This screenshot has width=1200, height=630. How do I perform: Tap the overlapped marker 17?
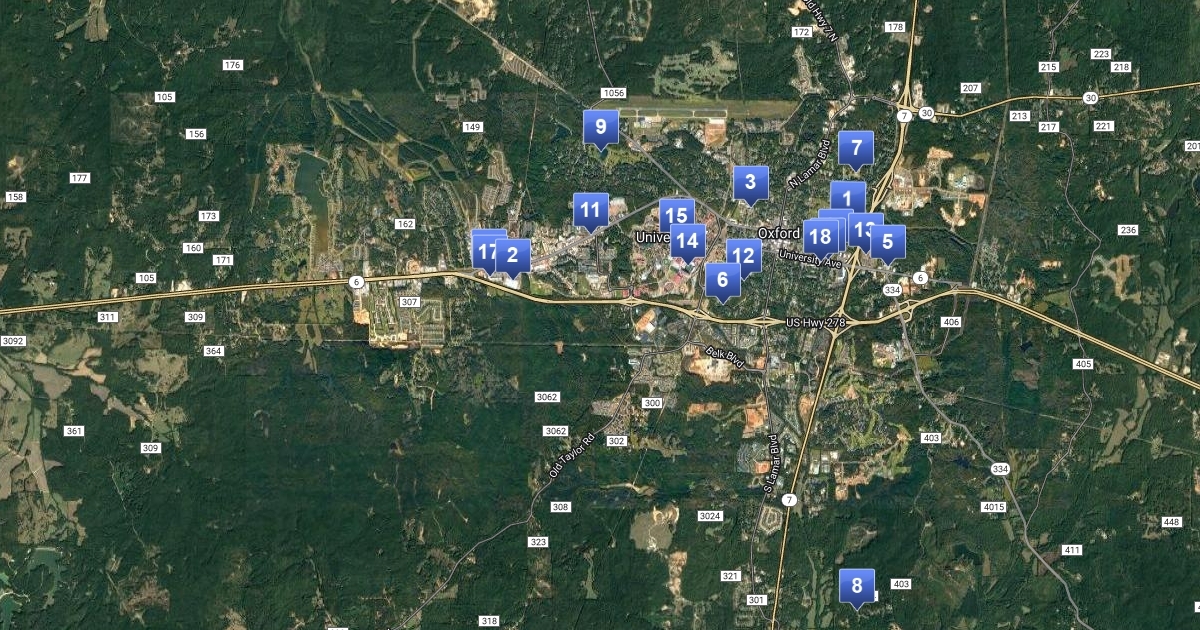click(x=484, y=251)
